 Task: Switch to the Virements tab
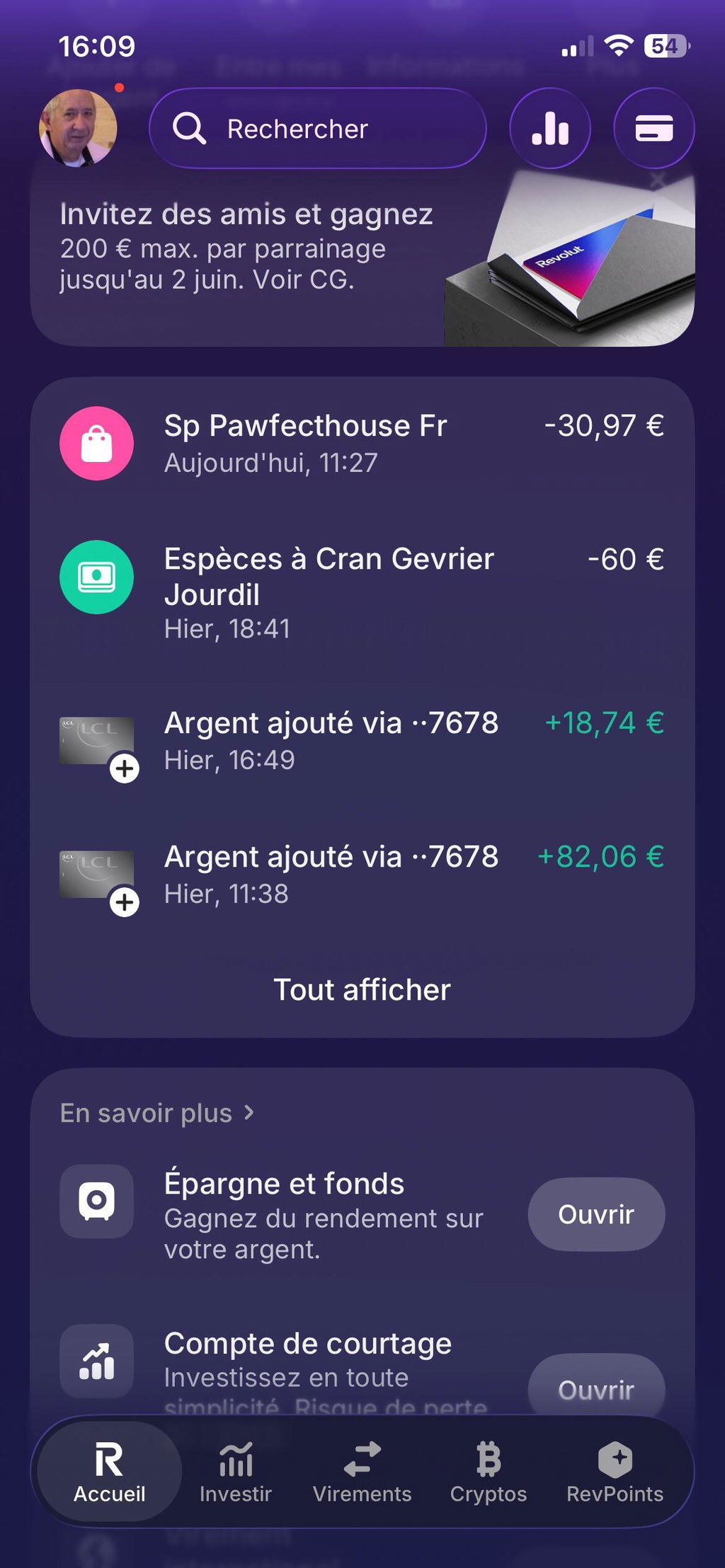[x=362, y=1472]
